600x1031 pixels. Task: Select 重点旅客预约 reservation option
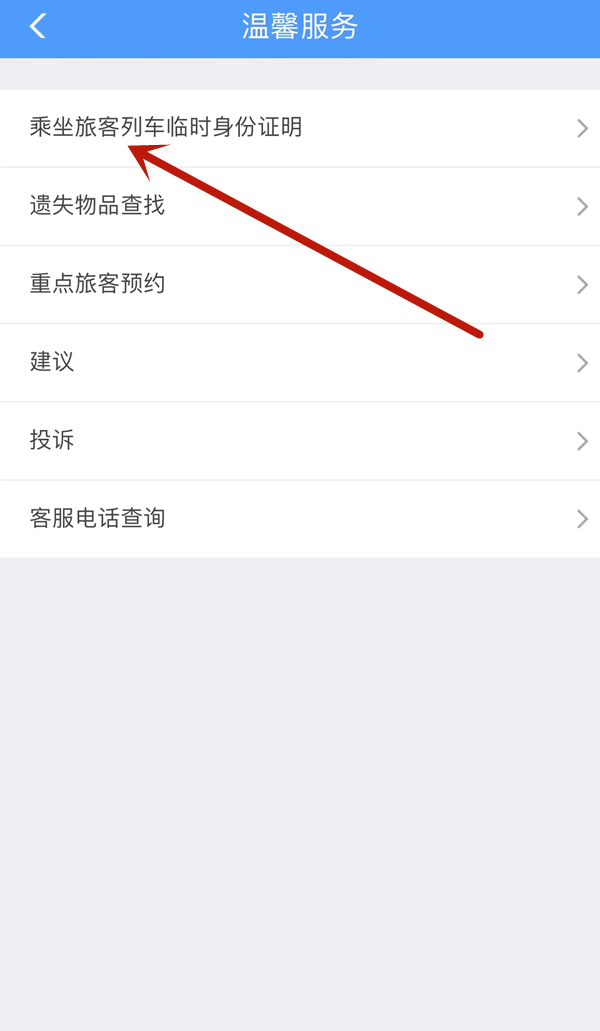click(x=300, y=284)
